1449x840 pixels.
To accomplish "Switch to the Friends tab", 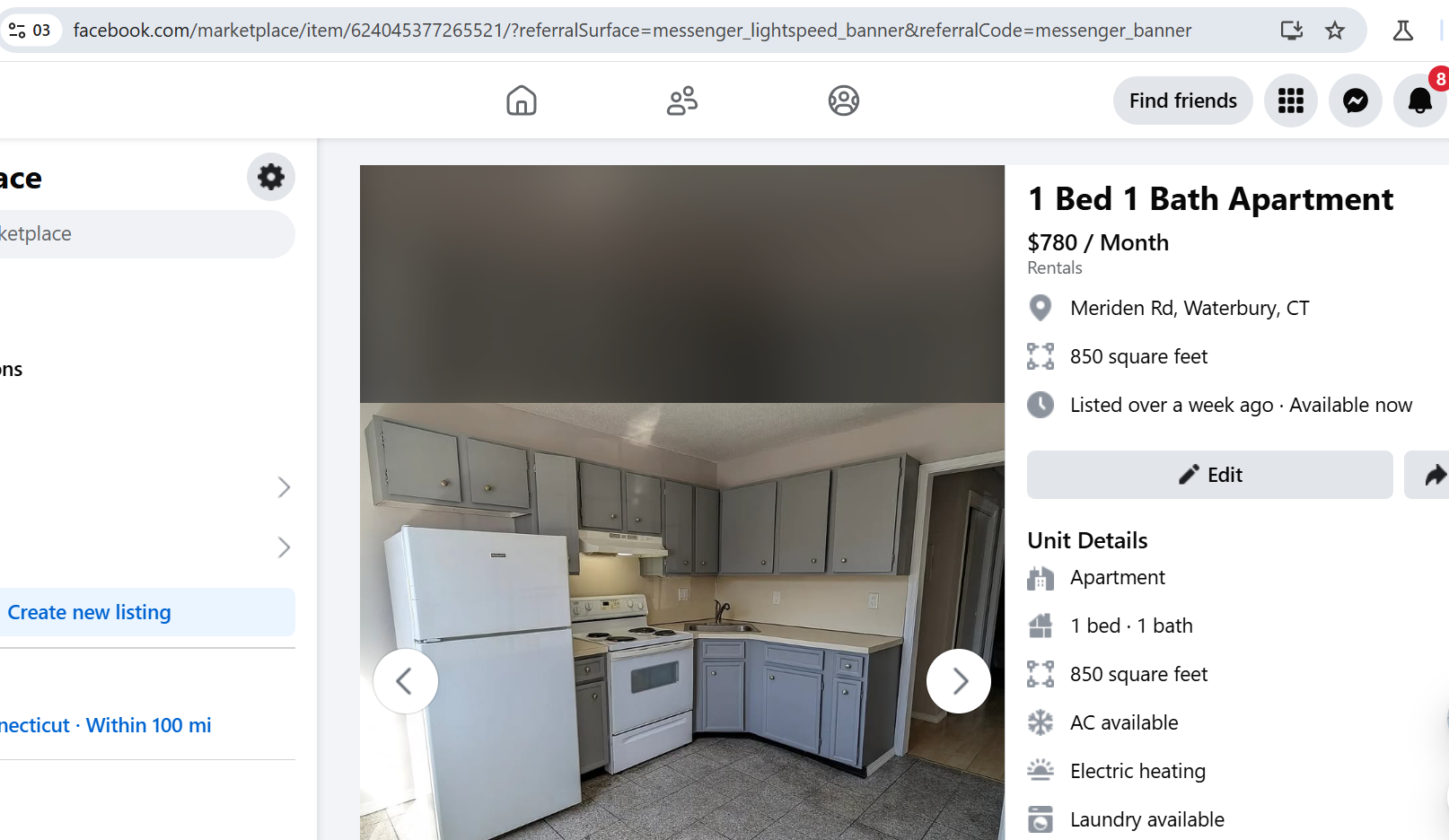I will pyautogui.click(x=682, y=101).
